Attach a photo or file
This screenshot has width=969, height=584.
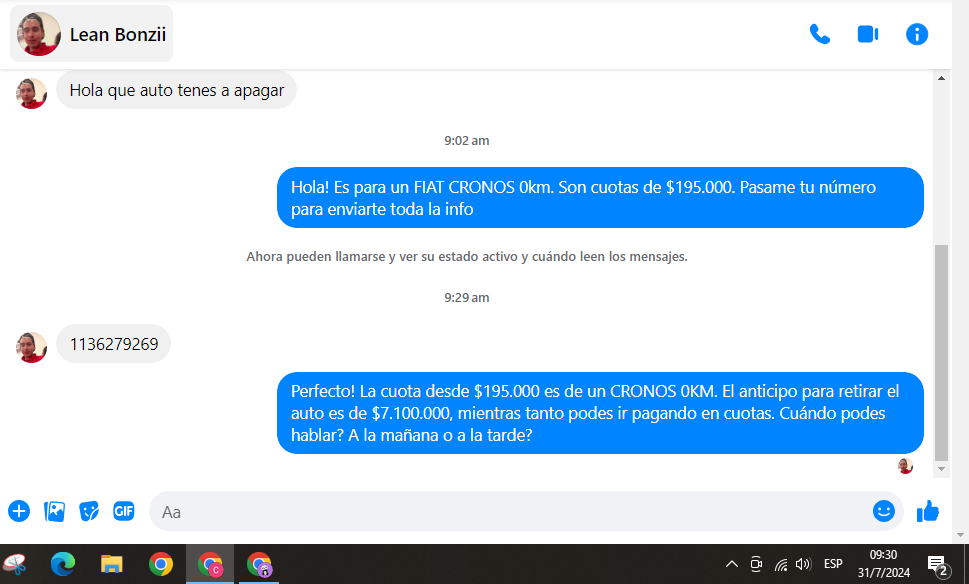pyautogui.click(x=54, y=511)
